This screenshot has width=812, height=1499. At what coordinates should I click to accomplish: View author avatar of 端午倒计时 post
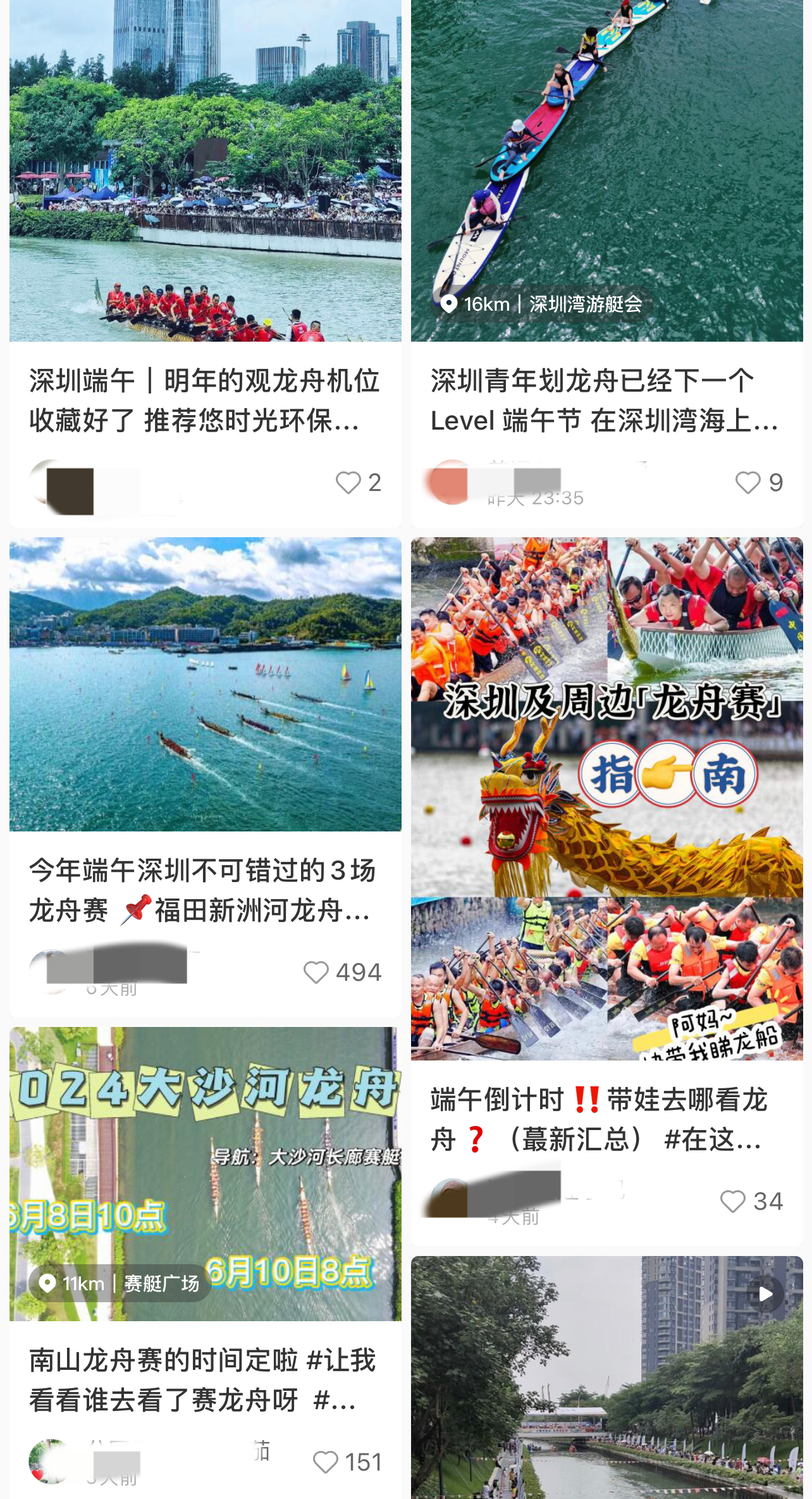(449, 1198)
